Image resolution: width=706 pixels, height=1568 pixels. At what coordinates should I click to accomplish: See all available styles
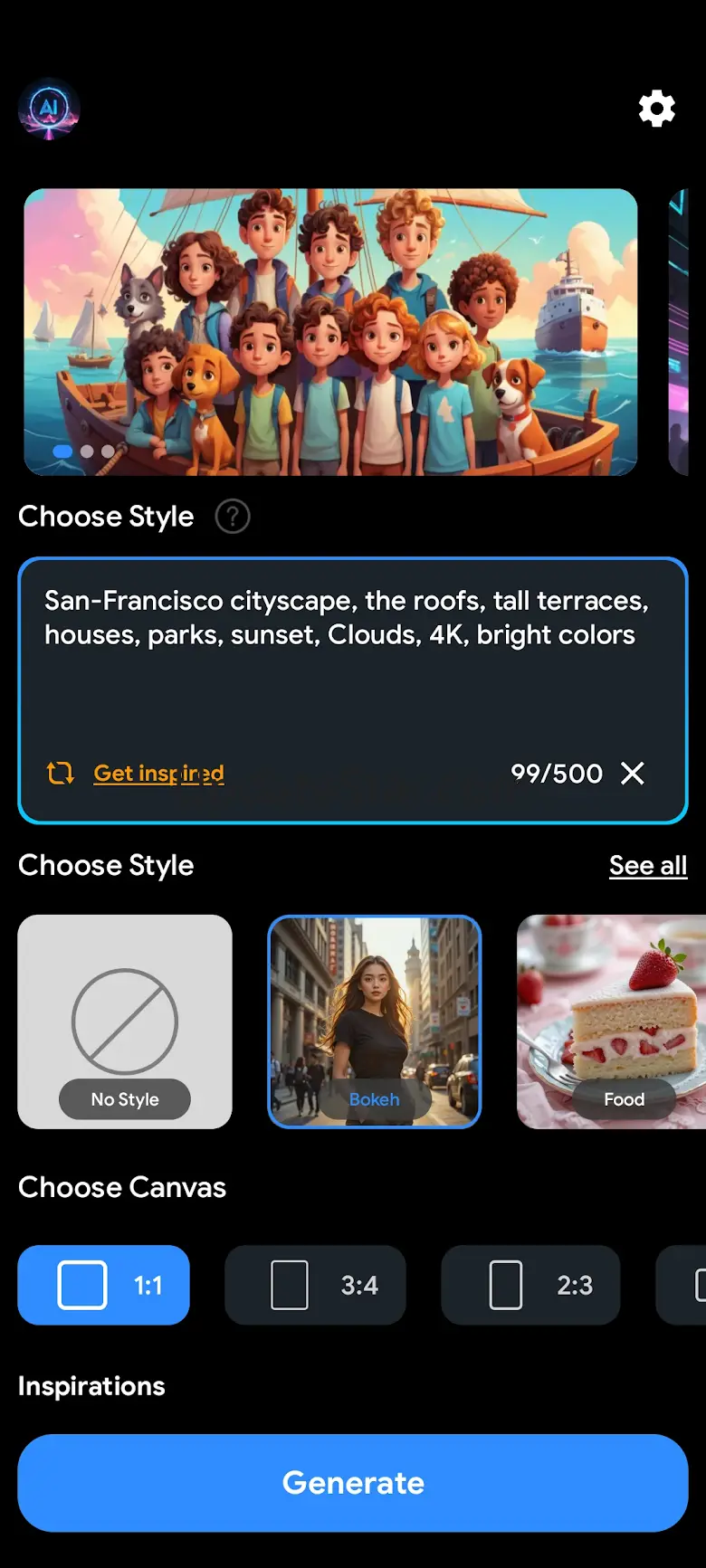[647, 866]
